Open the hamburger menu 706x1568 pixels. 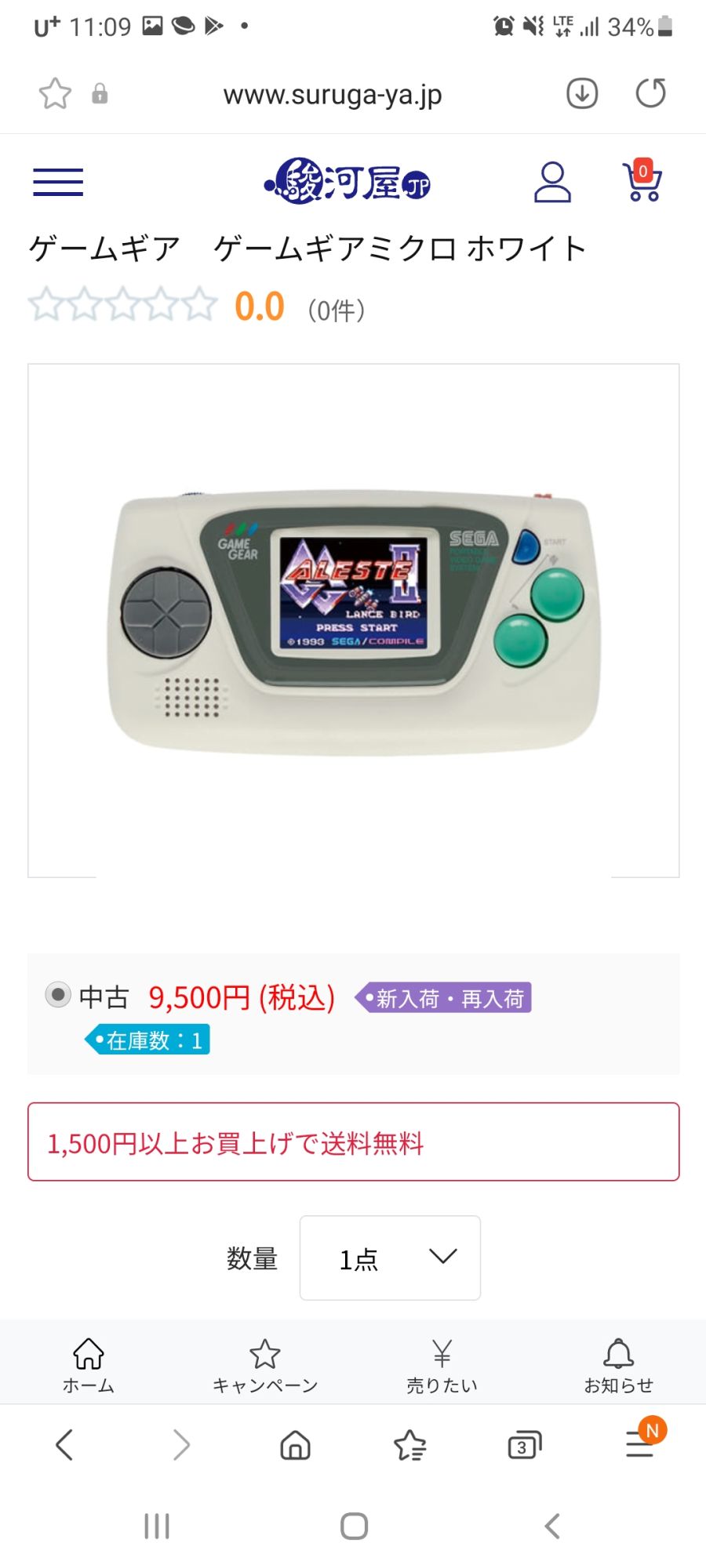[x=57, y=182]
